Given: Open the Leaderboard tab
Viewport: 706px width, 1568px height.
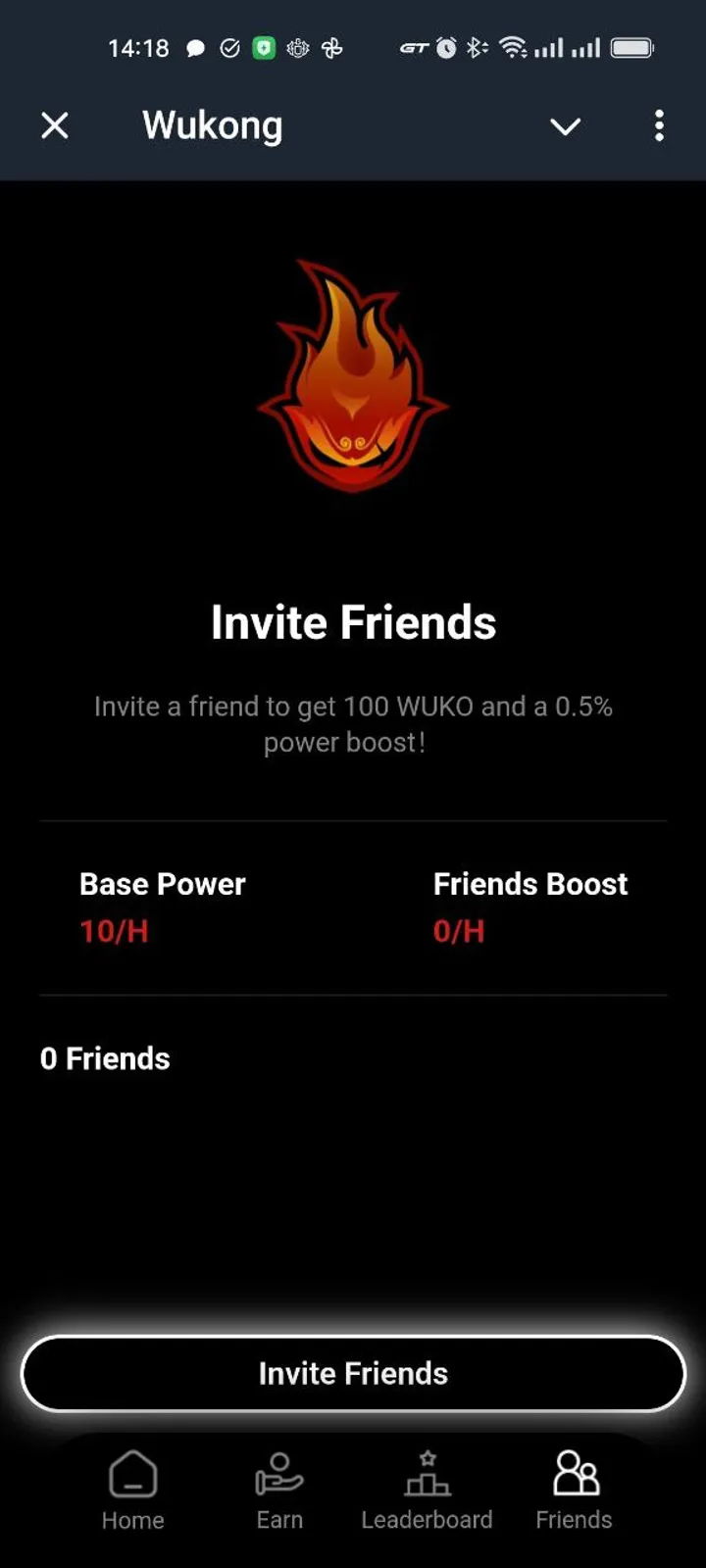Looking at the screenshot, I should [427, 1490].
